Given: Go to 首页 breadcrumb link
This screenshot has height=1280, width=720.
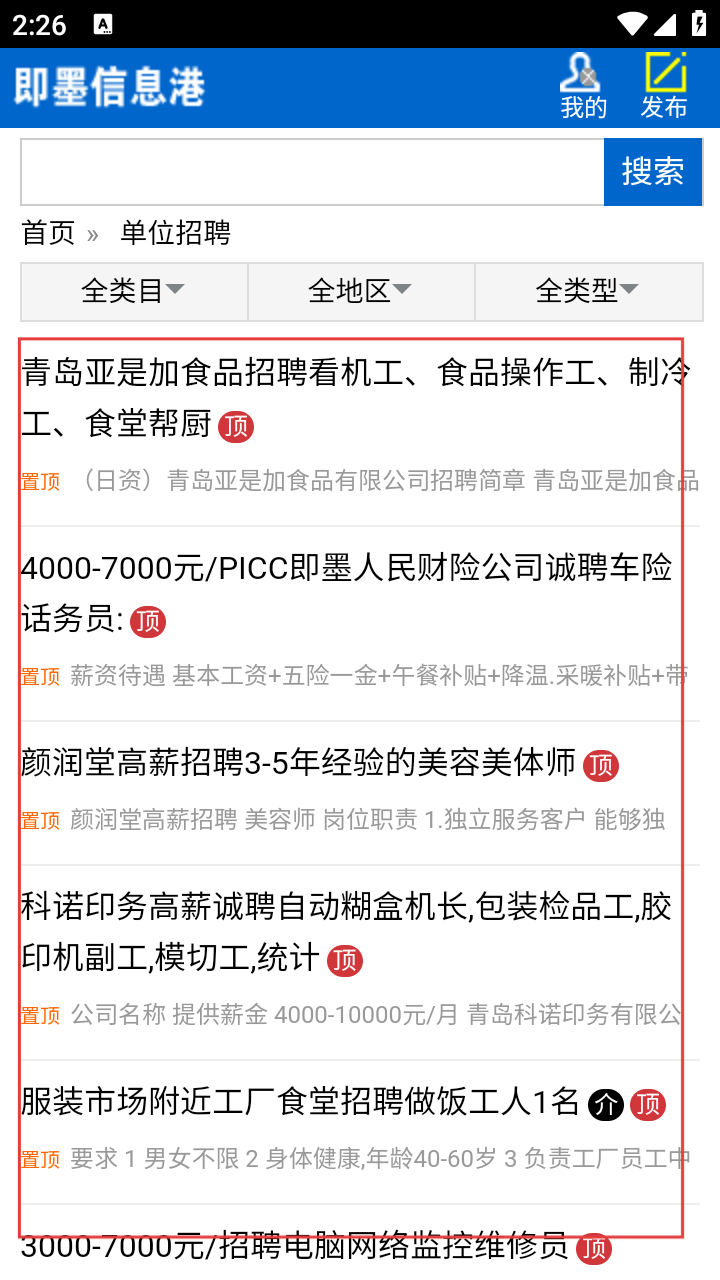Looking at the screenshot, I should [x=48, y=233].
